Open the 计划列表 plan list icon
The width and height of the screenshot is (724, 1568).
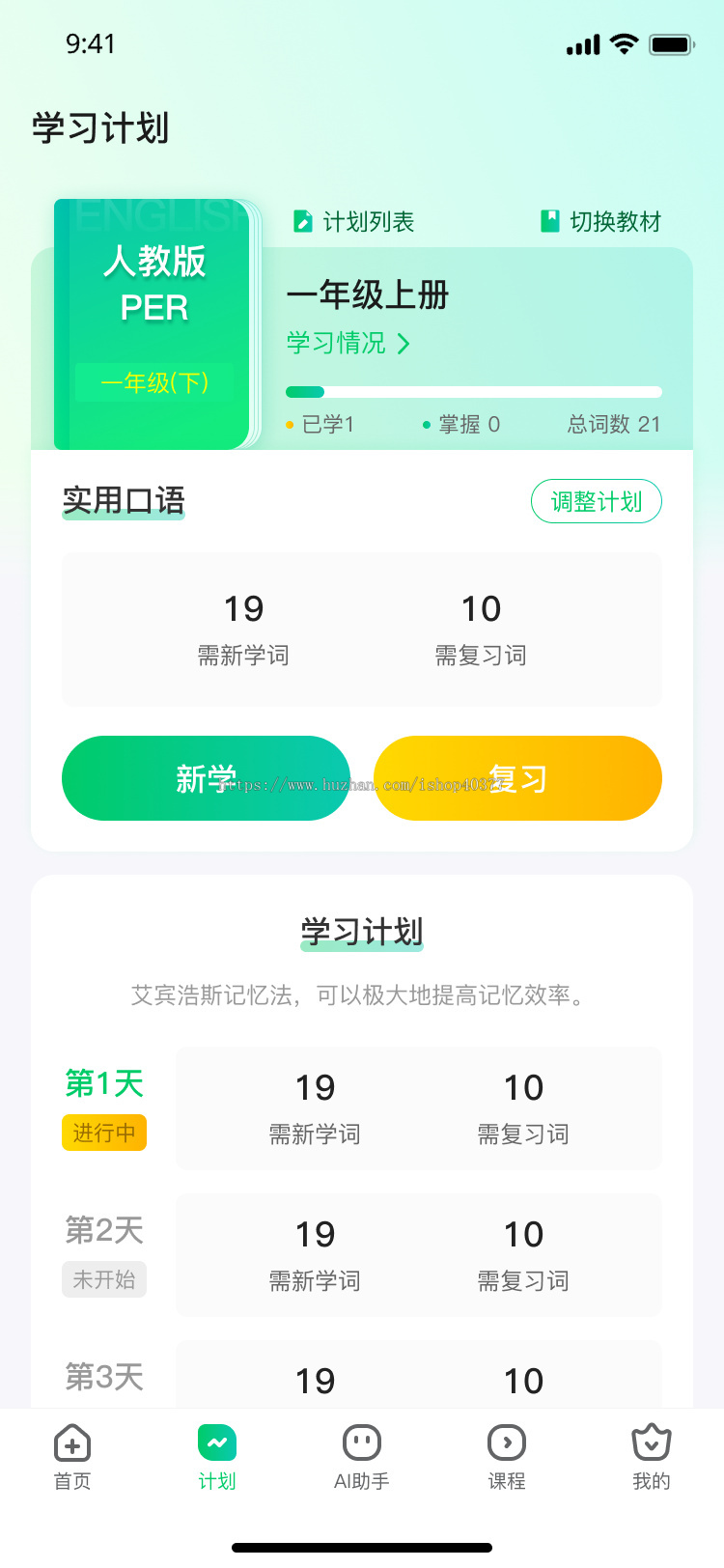pyautogui.click(x=304, y=221)
